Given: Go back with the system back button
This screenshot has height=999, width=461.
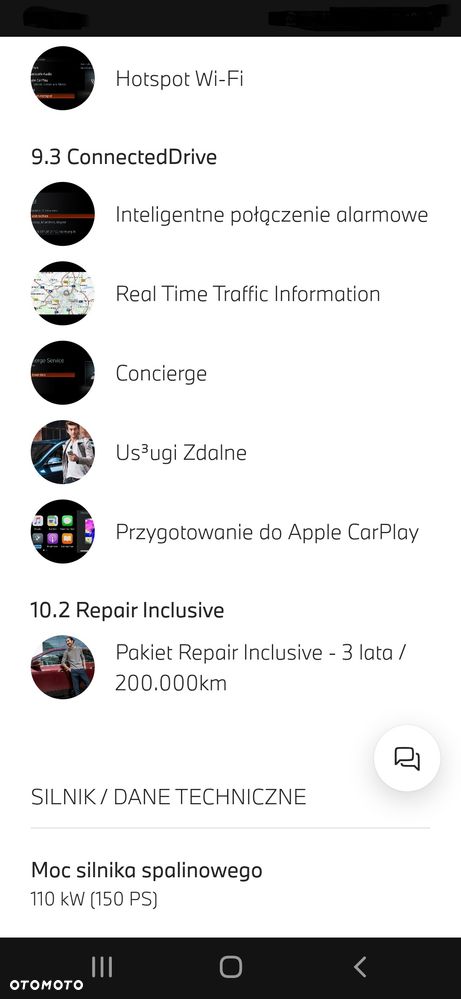Looking at the screenshot, I should click(x=360, y=967).
